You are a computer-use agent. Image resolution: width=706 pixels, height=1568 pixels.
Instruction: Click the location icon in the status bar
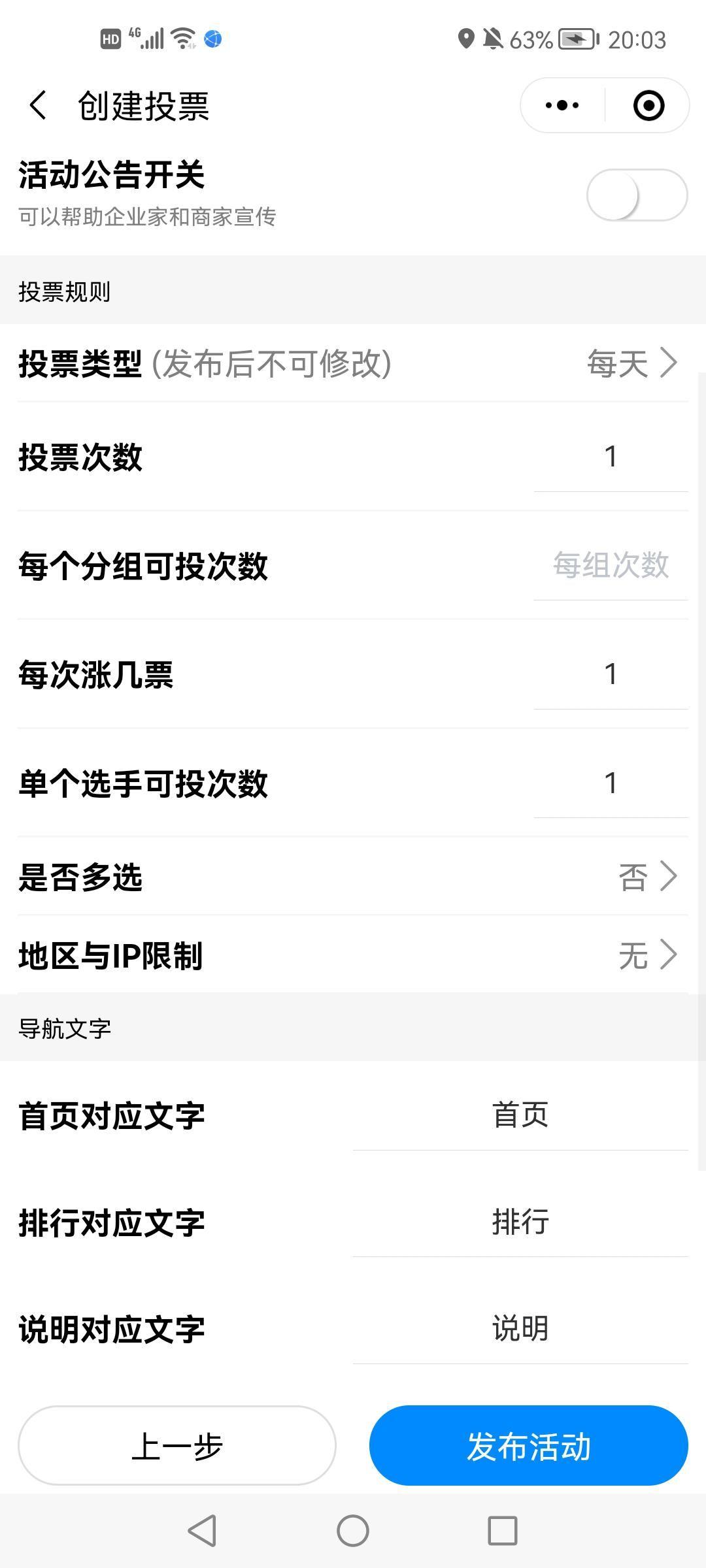[466, 39]
